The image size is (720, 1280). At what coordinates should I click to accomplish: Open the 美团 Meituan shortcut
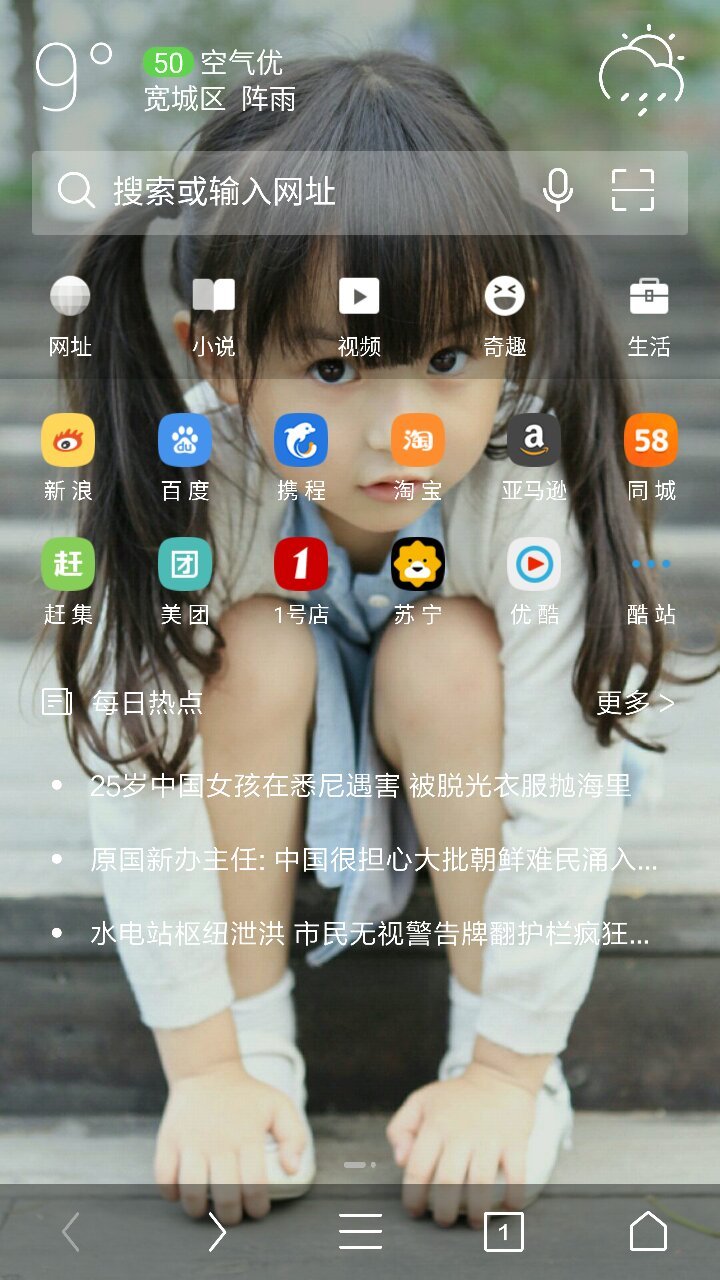[185, 581]
